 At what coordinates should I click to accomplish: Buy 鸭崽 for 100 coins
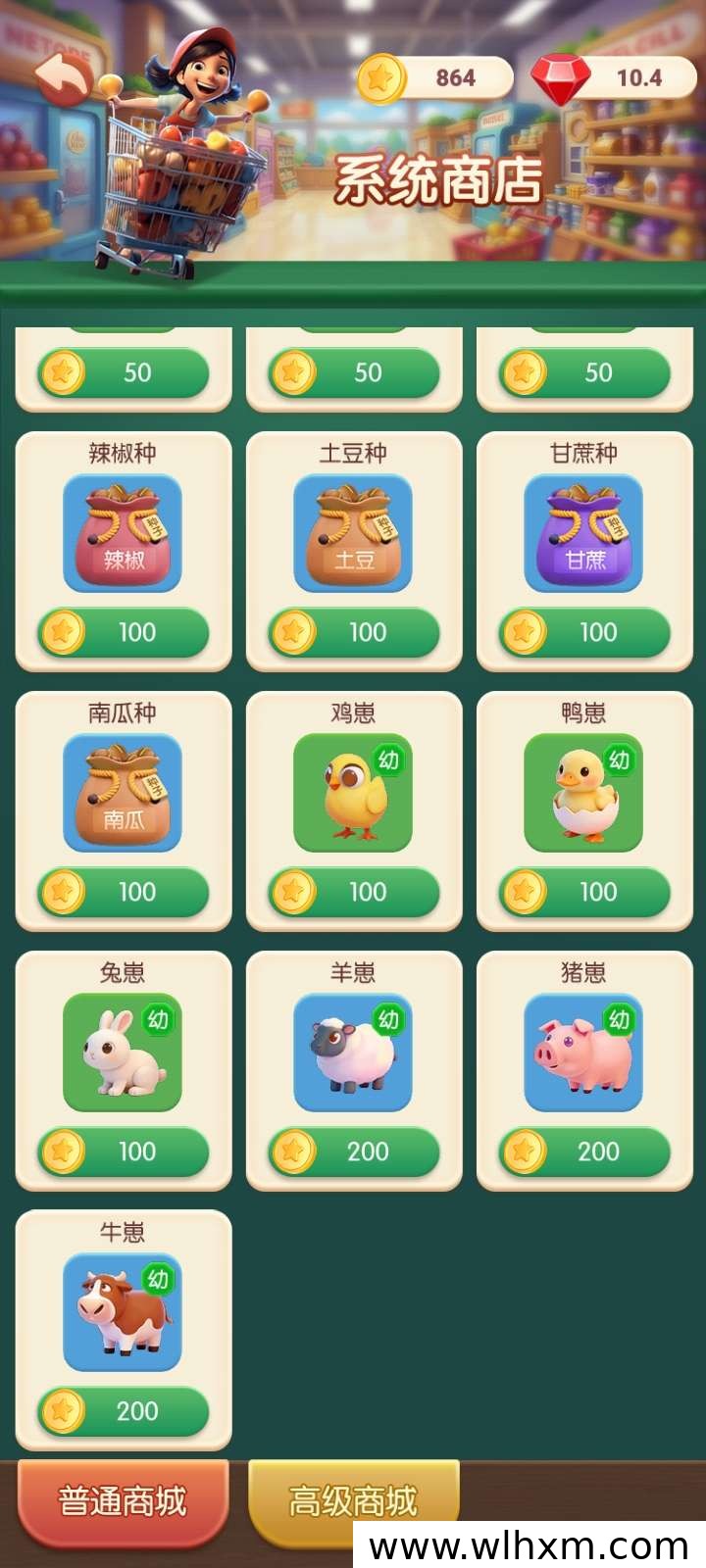click(584, 892)
